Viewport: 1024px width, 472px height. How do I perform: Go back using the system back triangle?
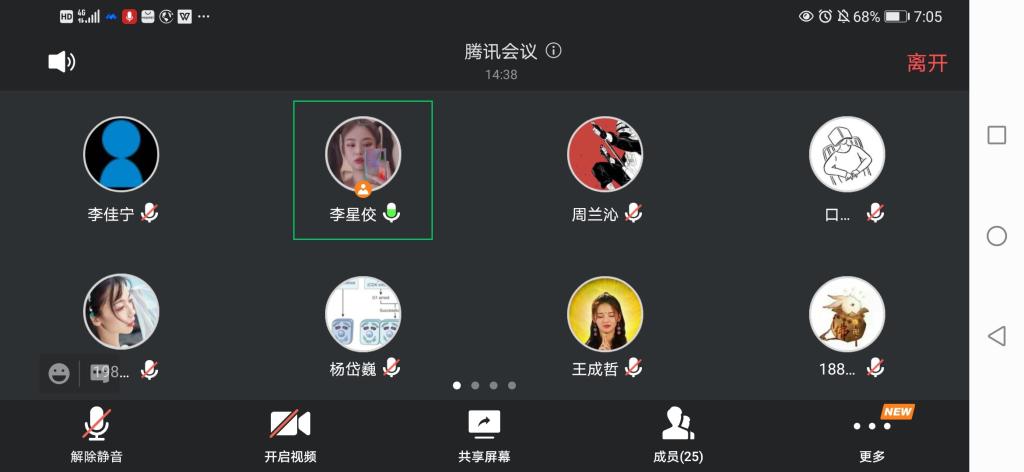996,336
